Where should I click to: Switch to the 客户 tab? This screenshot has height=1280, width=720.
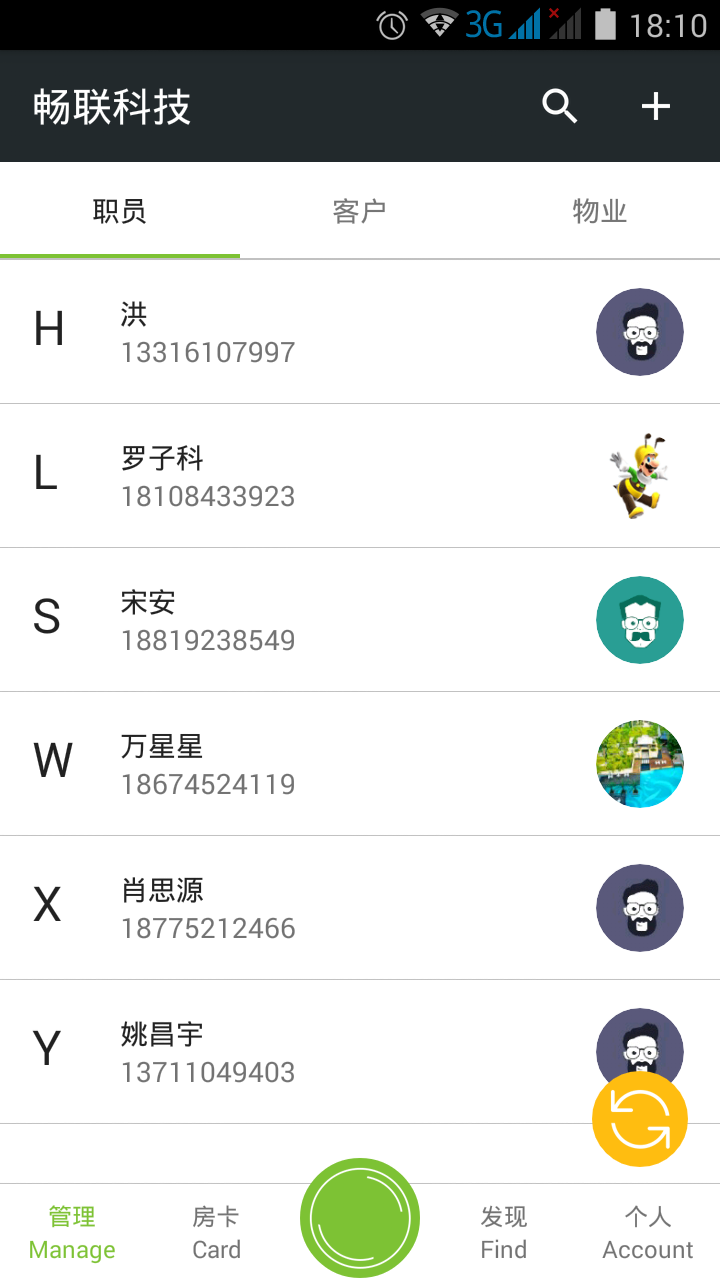(360, 211)
